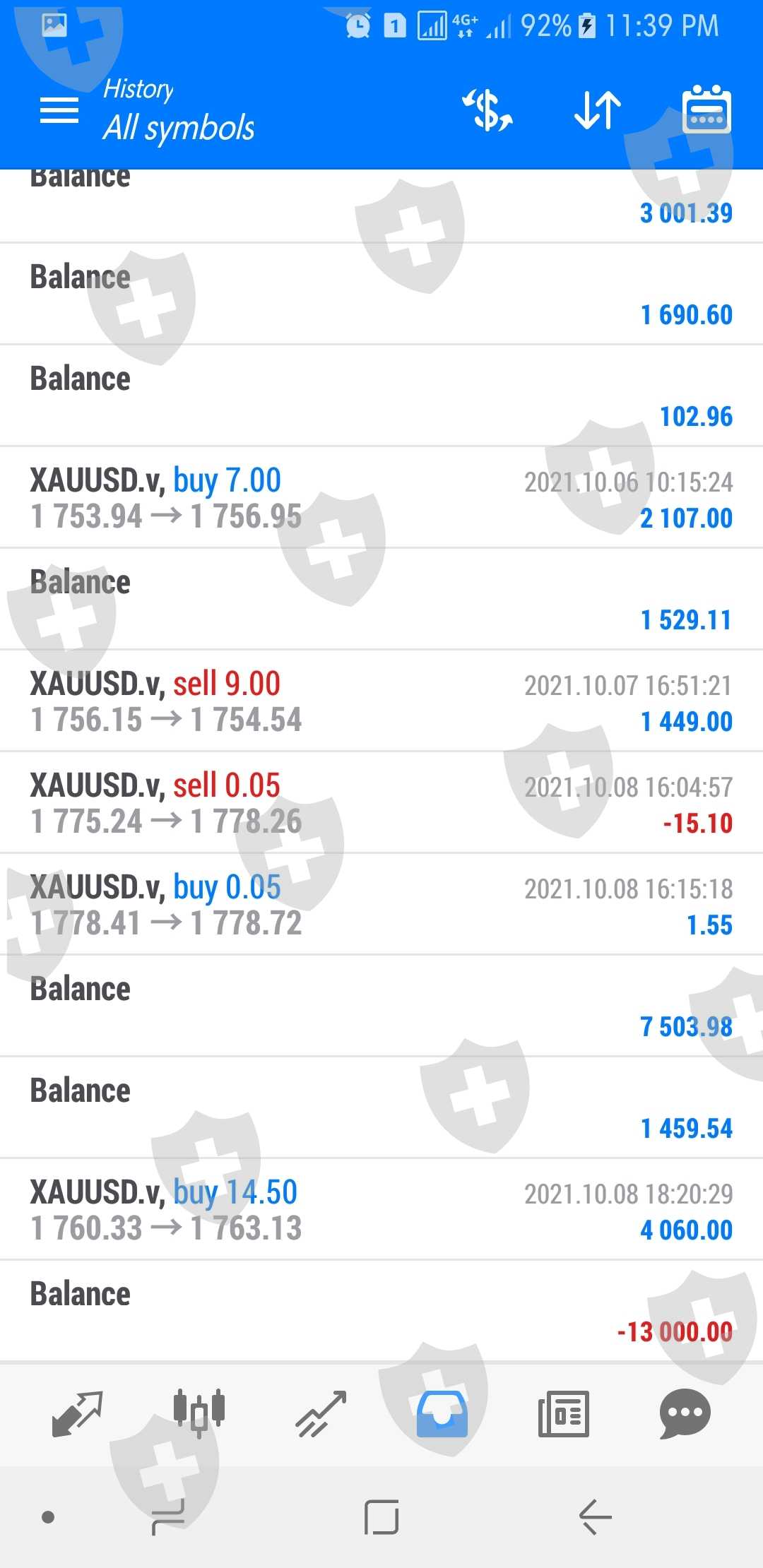The height and width of the screenshot is (1568, 763).
Task: Switch to the Quotes tab
Action: point(78,1414)
